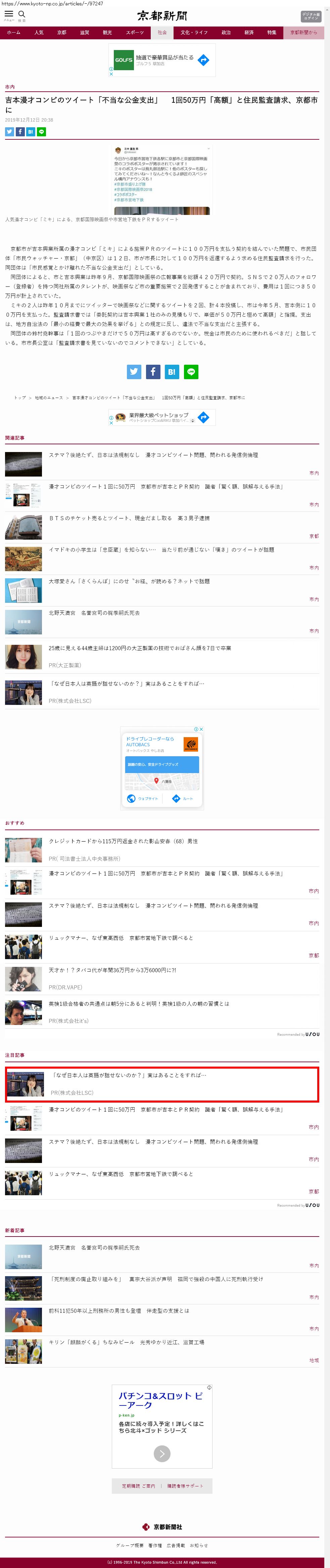Open the 京都新聞から tab
330x1568 pixels.
coord(303,33)
